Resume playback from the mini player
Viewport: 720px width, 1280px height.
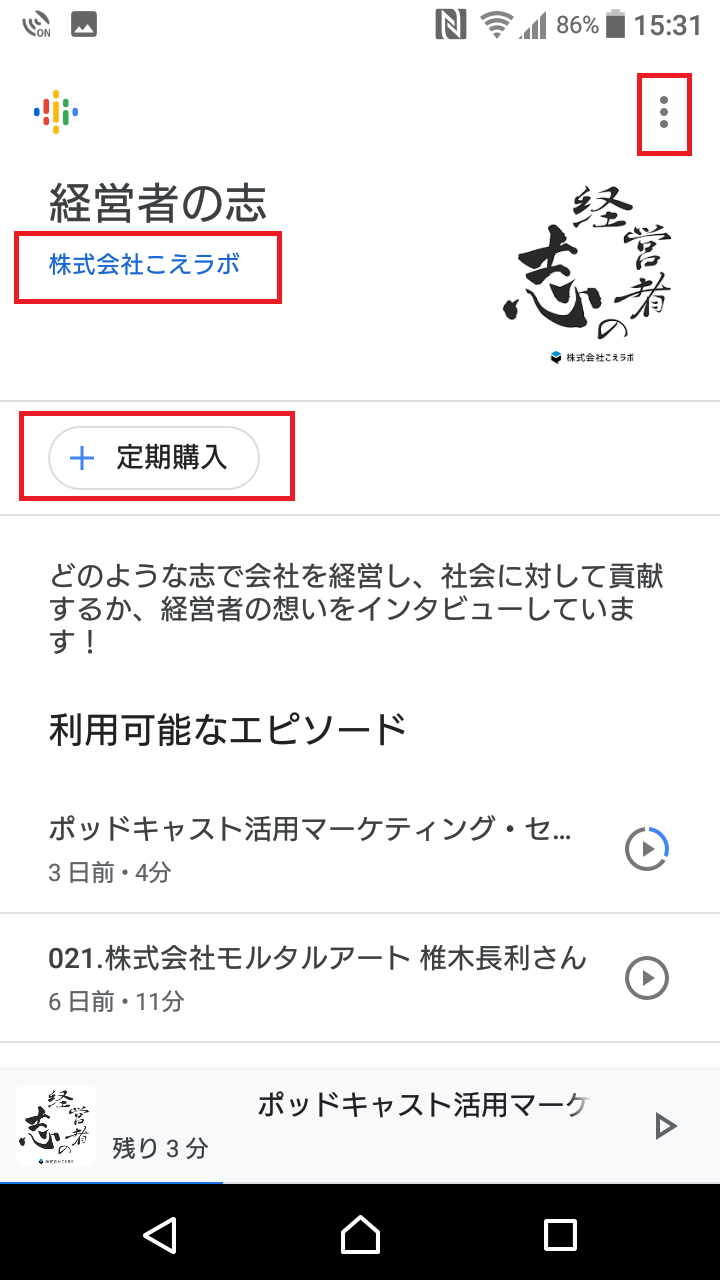pyautogui.click(x=664, y=1126)
